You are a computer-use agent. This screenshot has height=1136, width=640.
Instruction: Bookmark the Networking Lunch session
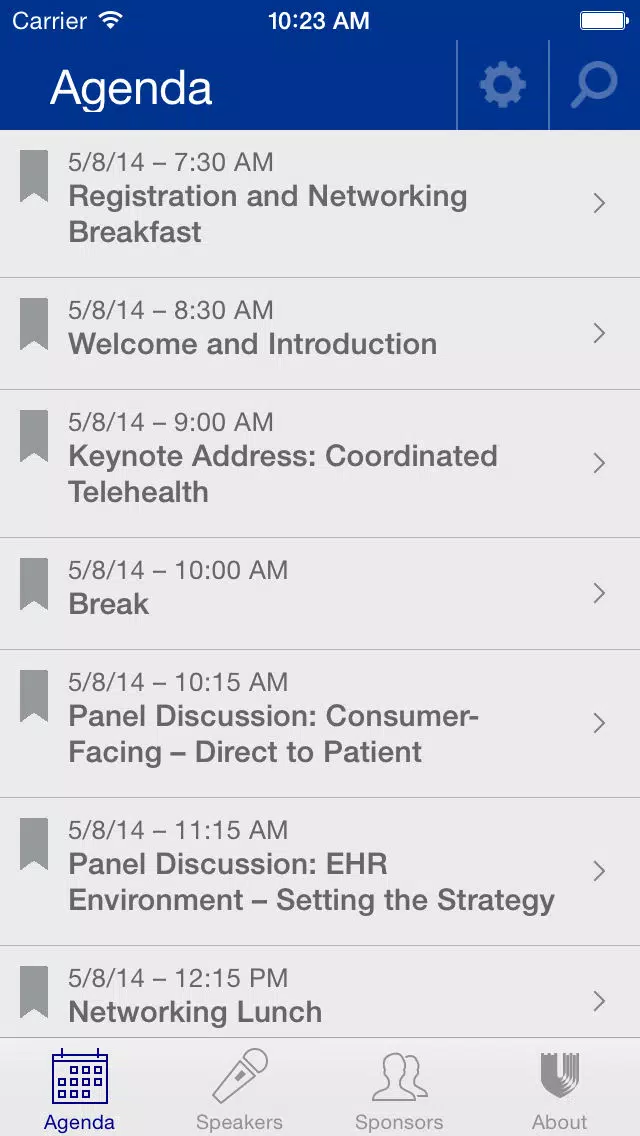pos(34,992)
